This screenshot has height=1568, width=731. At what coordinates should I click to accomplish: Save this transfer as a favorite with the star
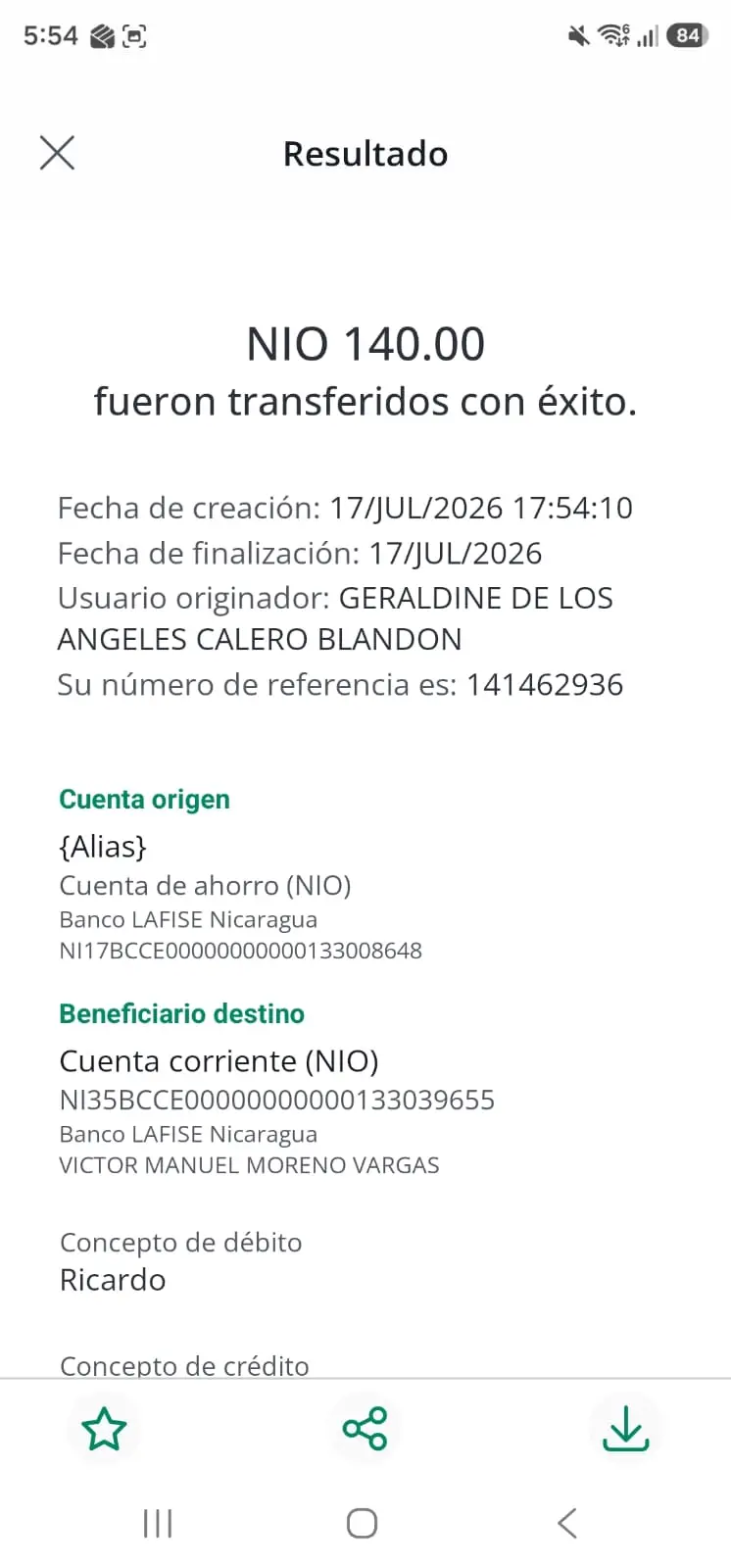click(104, 1429)
